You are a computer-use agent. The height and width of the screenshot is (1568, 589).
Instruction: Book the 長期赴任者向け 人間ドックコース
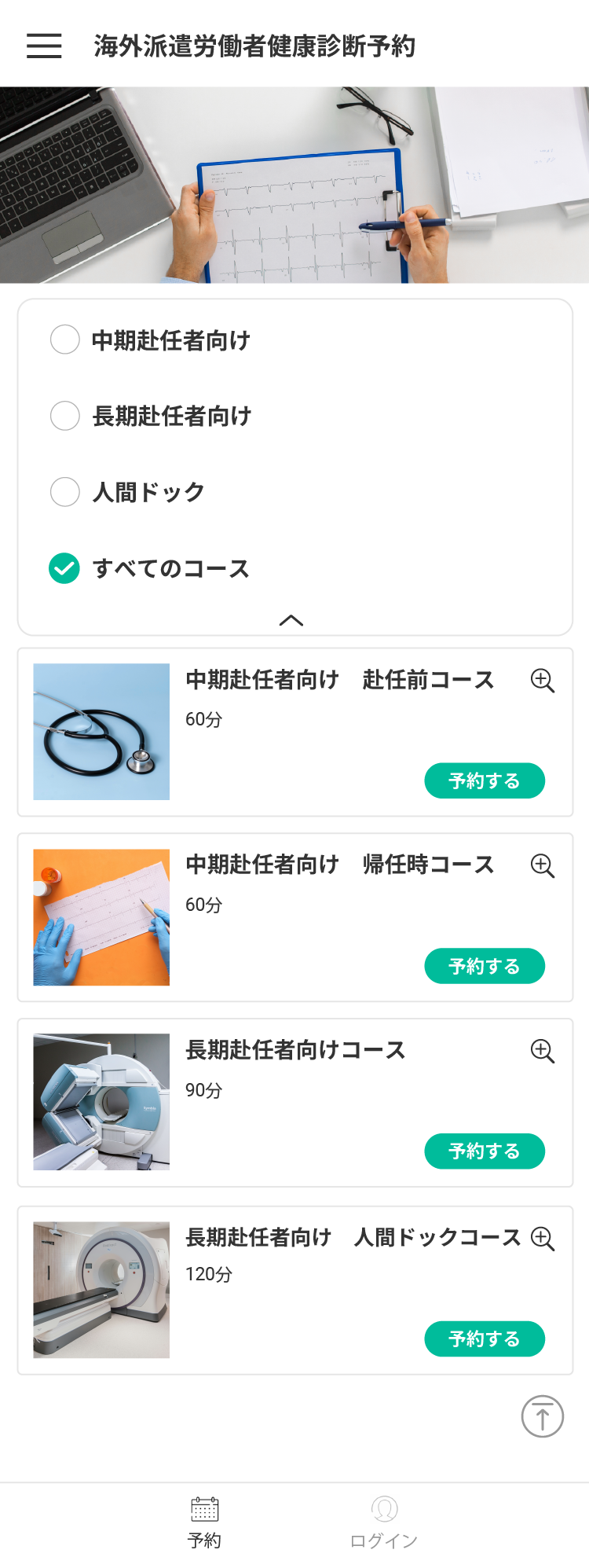[485, 1338]
